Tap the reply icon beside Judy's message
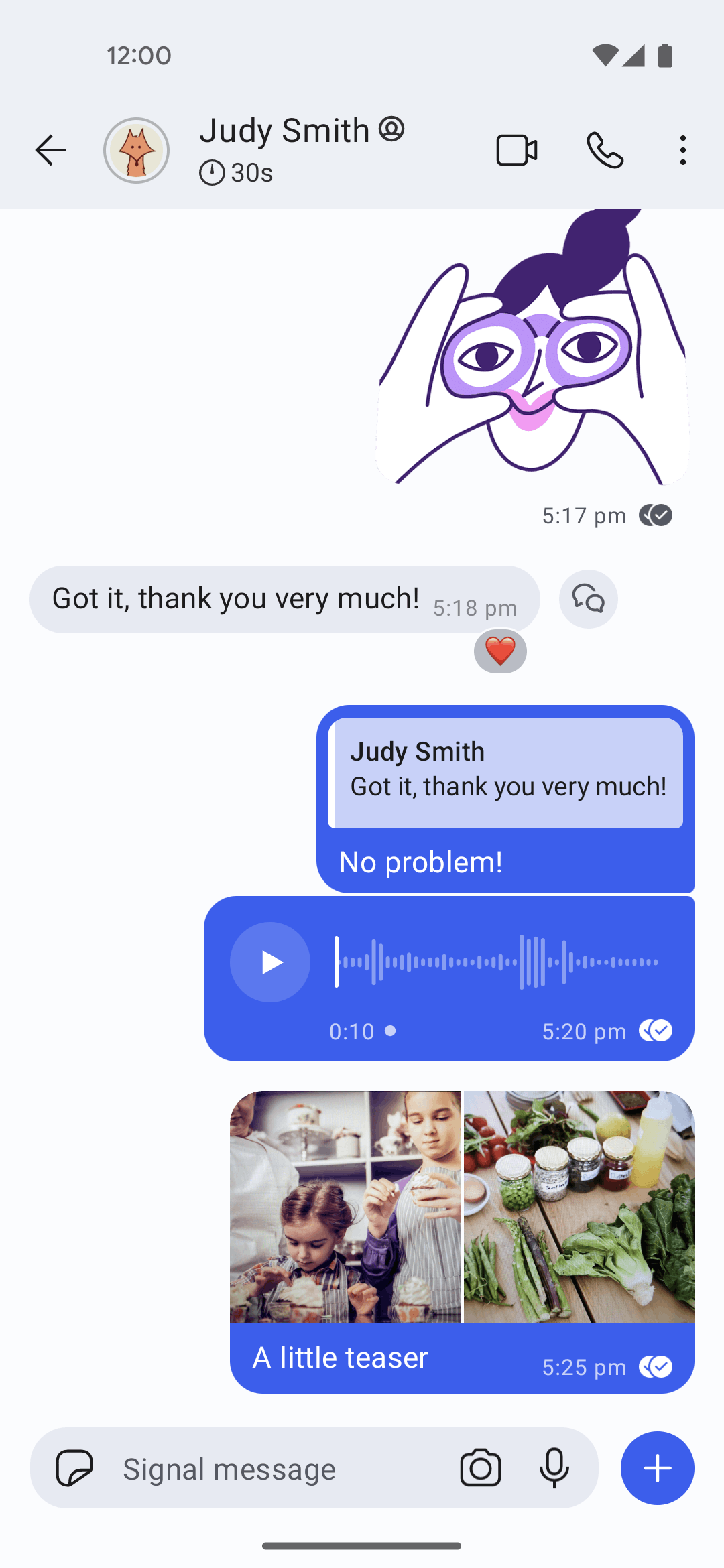Image resolution: width=724 pixels, height=1568 pixels. [x=588, y=599]
